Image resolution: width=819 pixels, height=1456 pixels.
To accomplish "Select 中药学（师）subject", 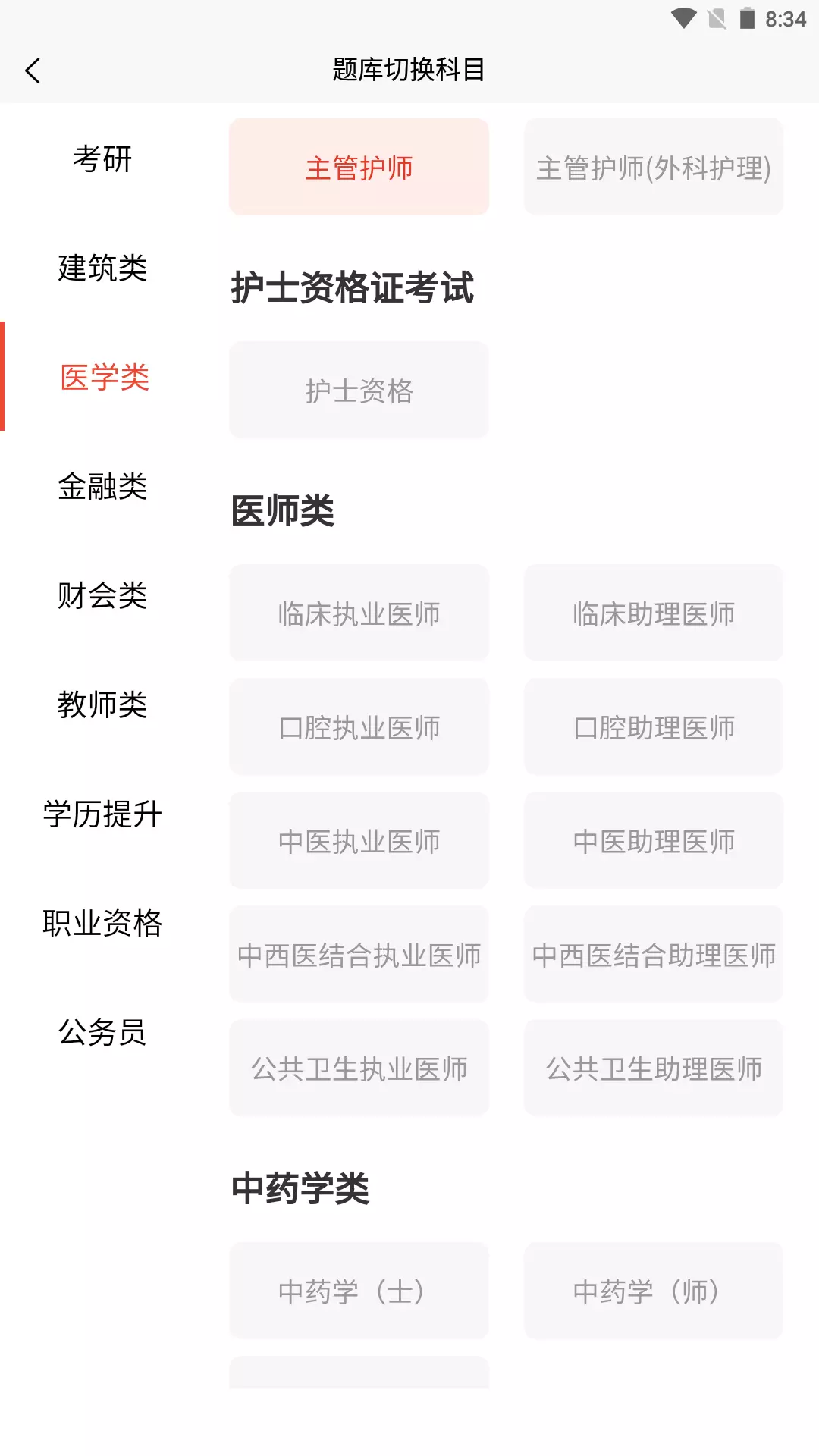I will click(654, 1291).
